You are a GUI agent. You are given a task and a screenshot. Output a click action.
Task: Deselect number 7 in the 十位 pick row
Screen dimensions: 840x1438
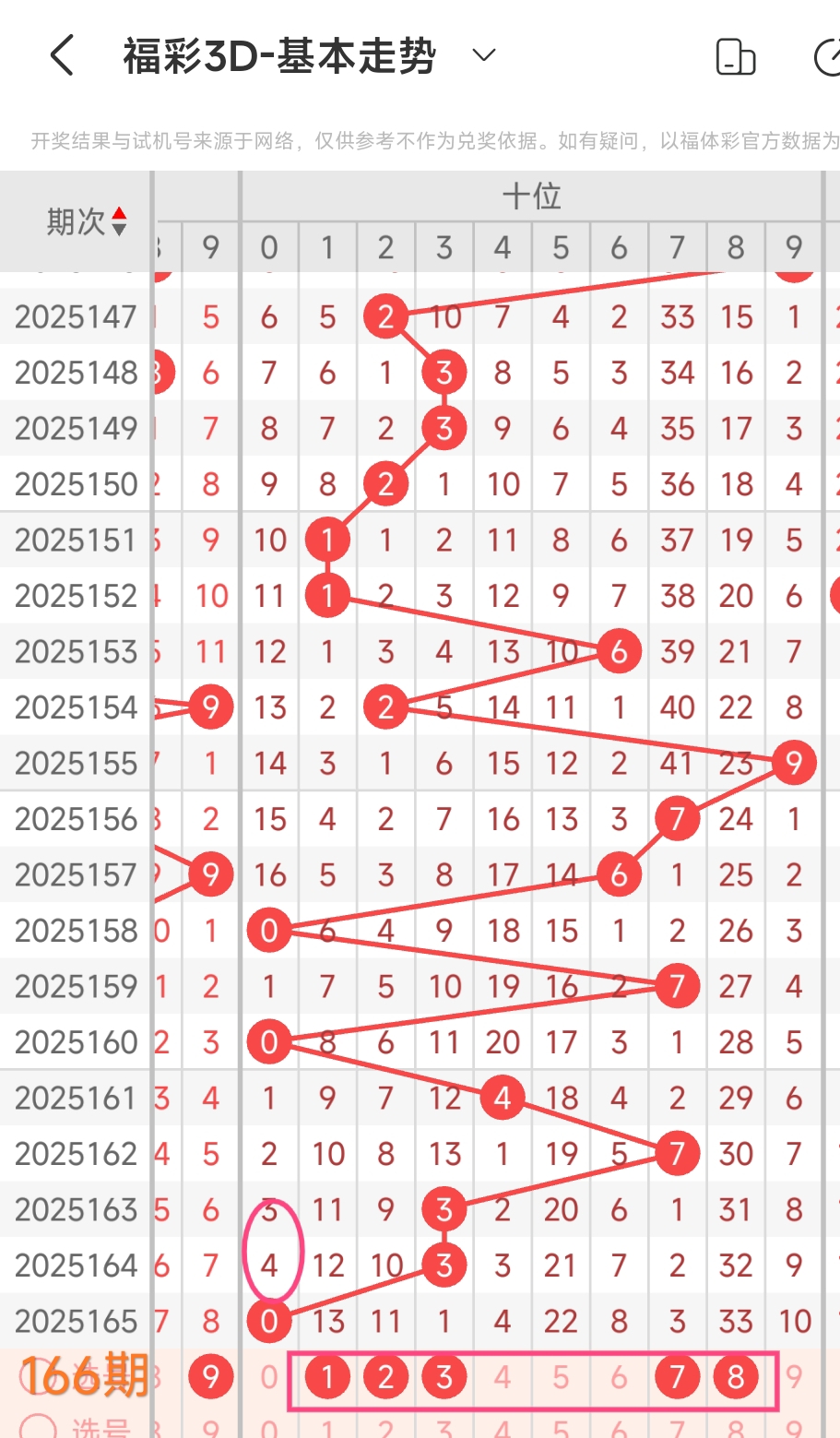tap(677, 1377)
